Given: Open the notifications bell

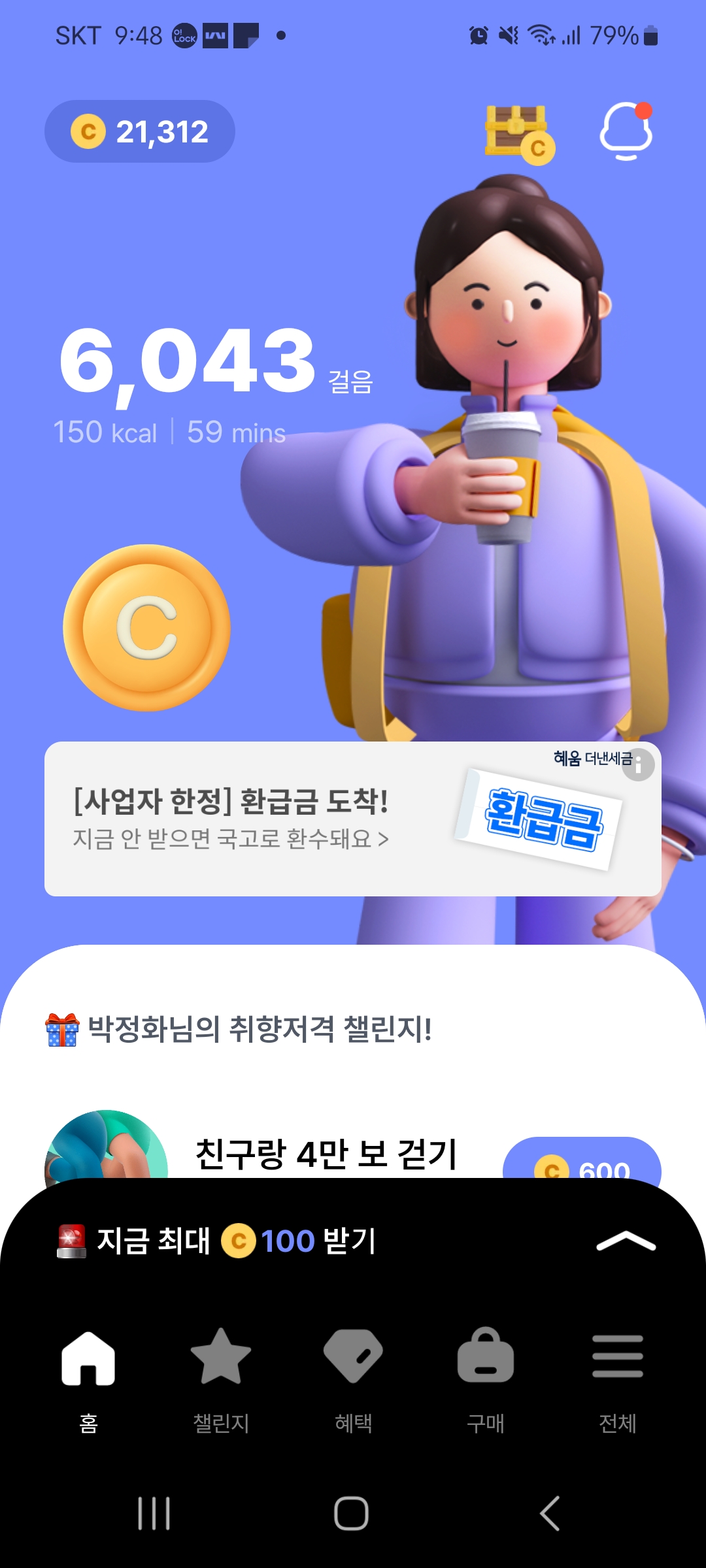Looking at the screenshot, I should pyautogui.click(x=626, y=131).
